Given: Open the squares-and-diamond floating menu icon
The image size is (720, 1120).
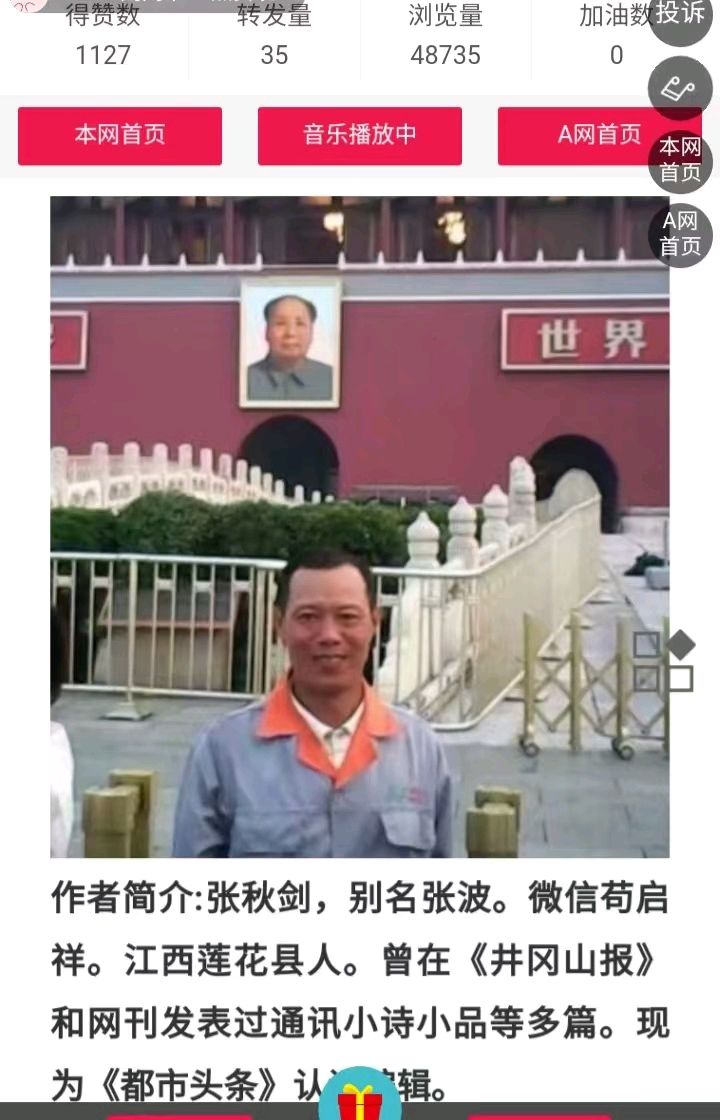Looking at the screenshot, I should point(663,662).
